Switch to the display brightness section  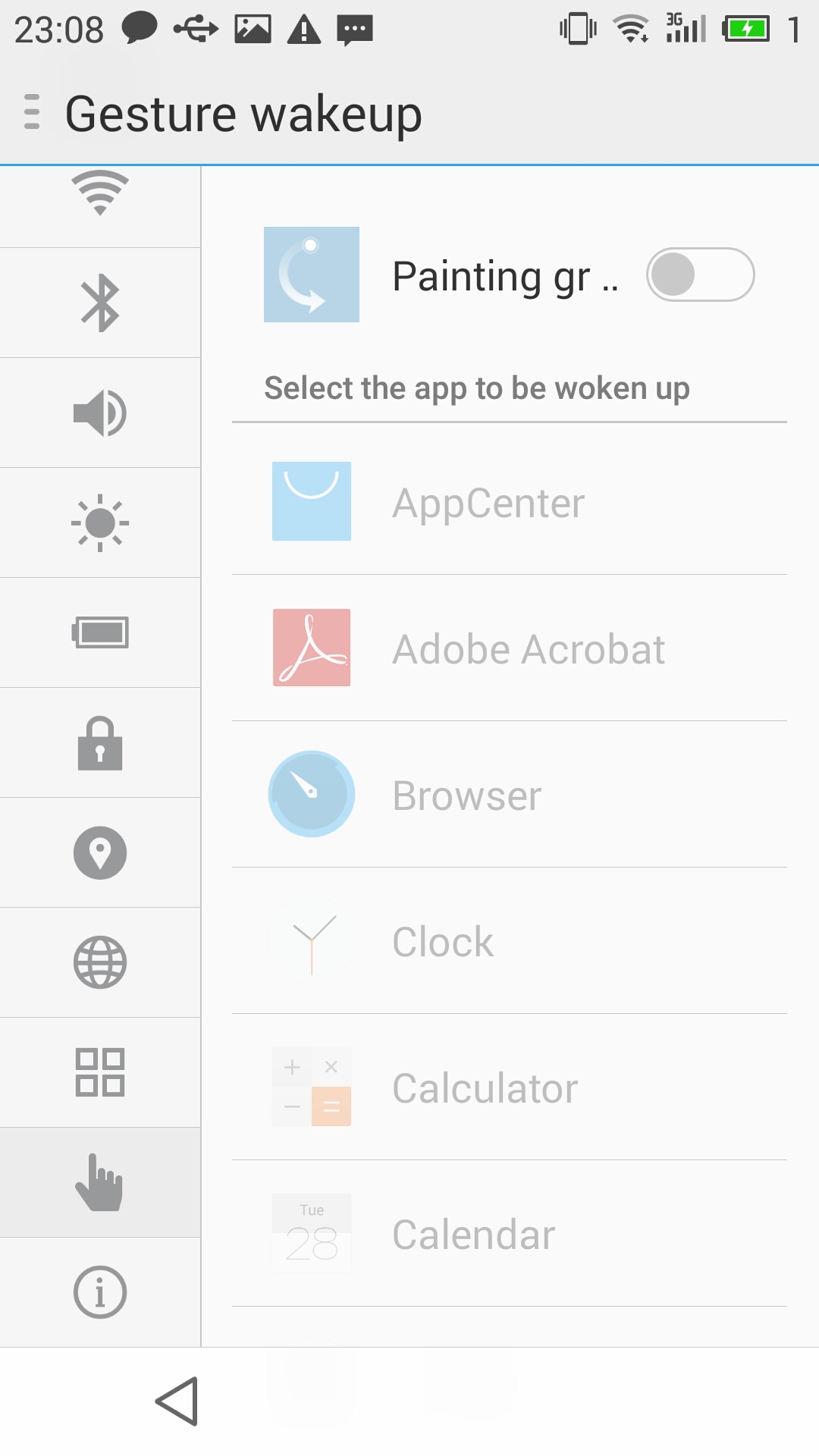click(x=100, y=522)
